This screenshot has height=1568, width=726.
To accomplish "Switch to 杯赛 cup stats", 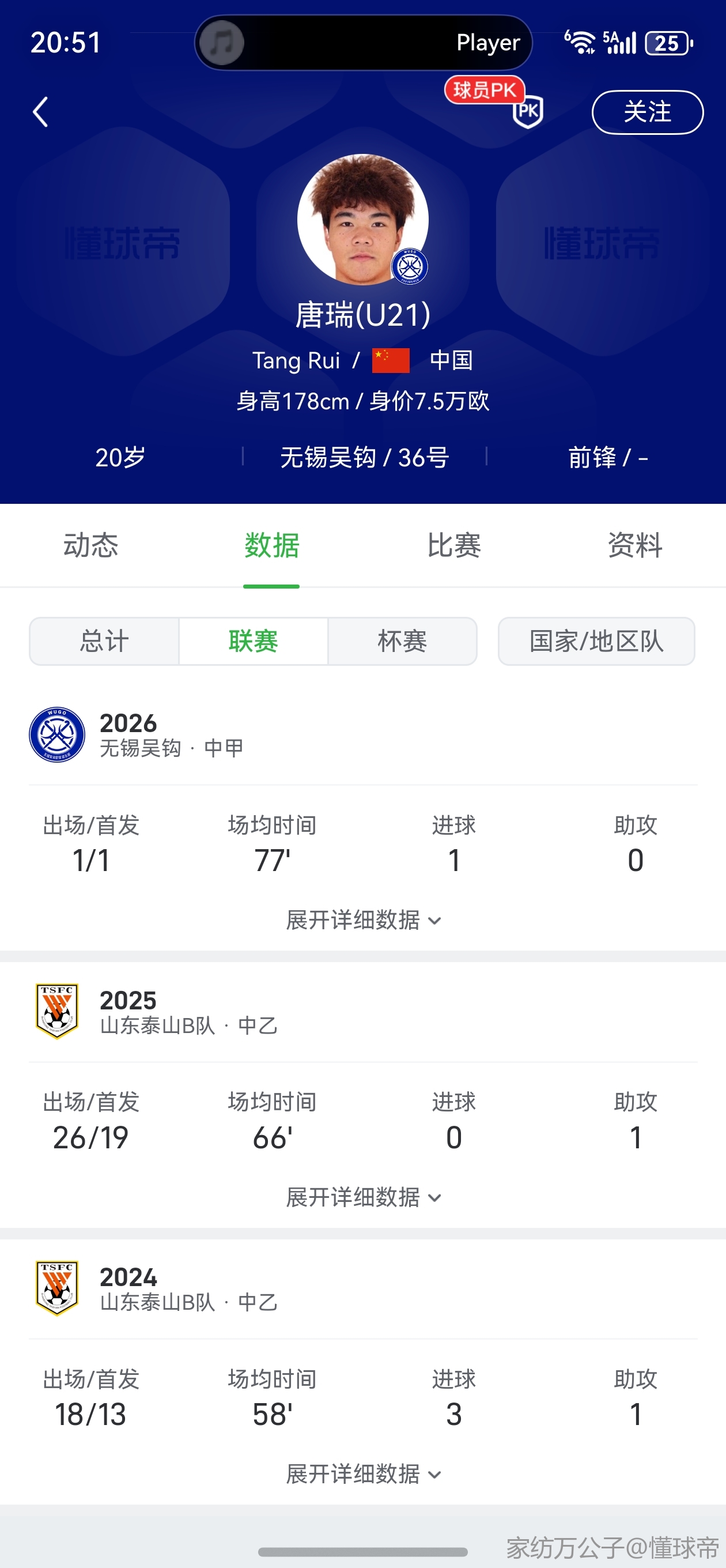I will coord(402,641).
